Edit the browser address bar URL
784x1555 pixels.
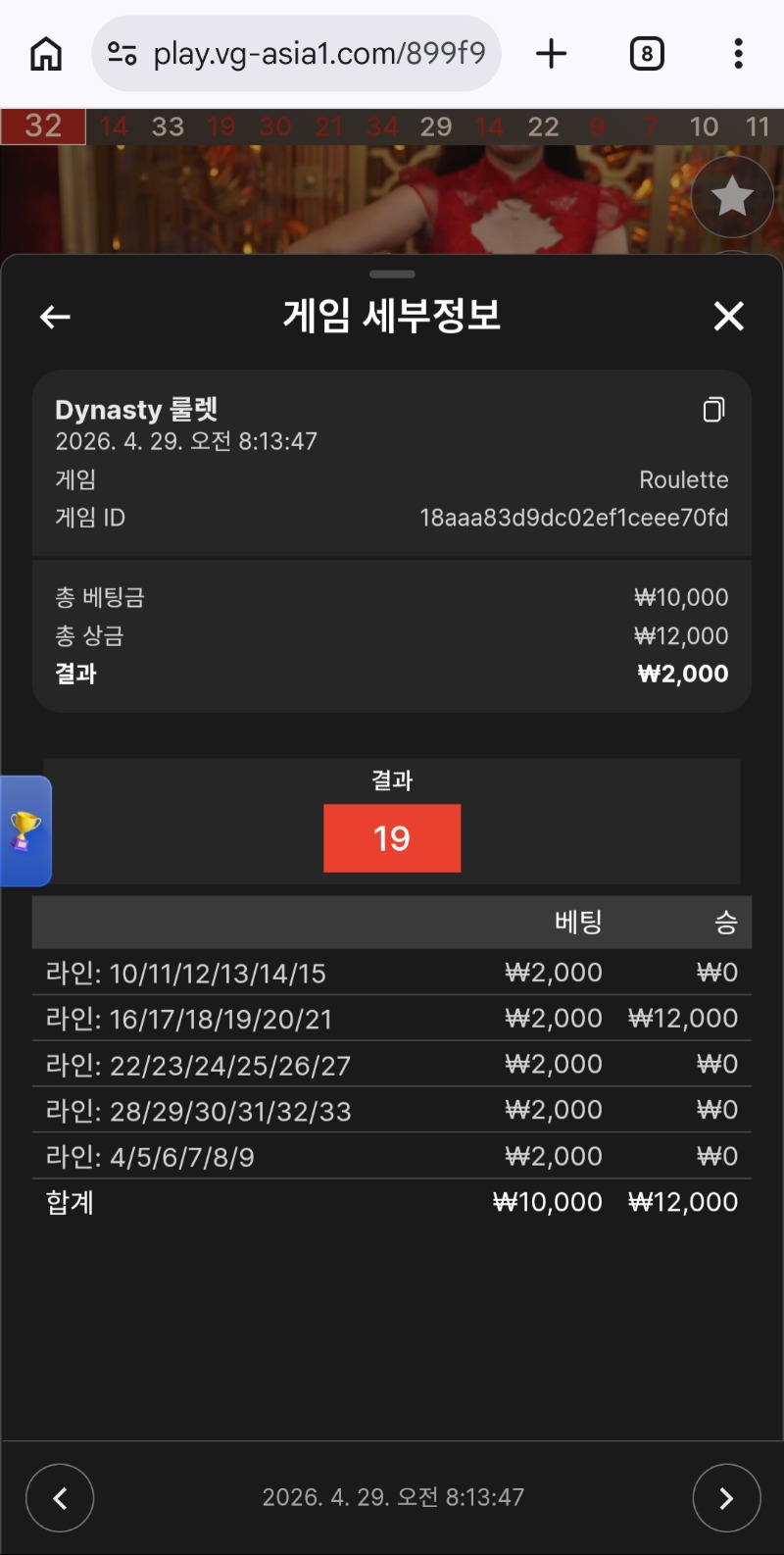tap(318, 53)
